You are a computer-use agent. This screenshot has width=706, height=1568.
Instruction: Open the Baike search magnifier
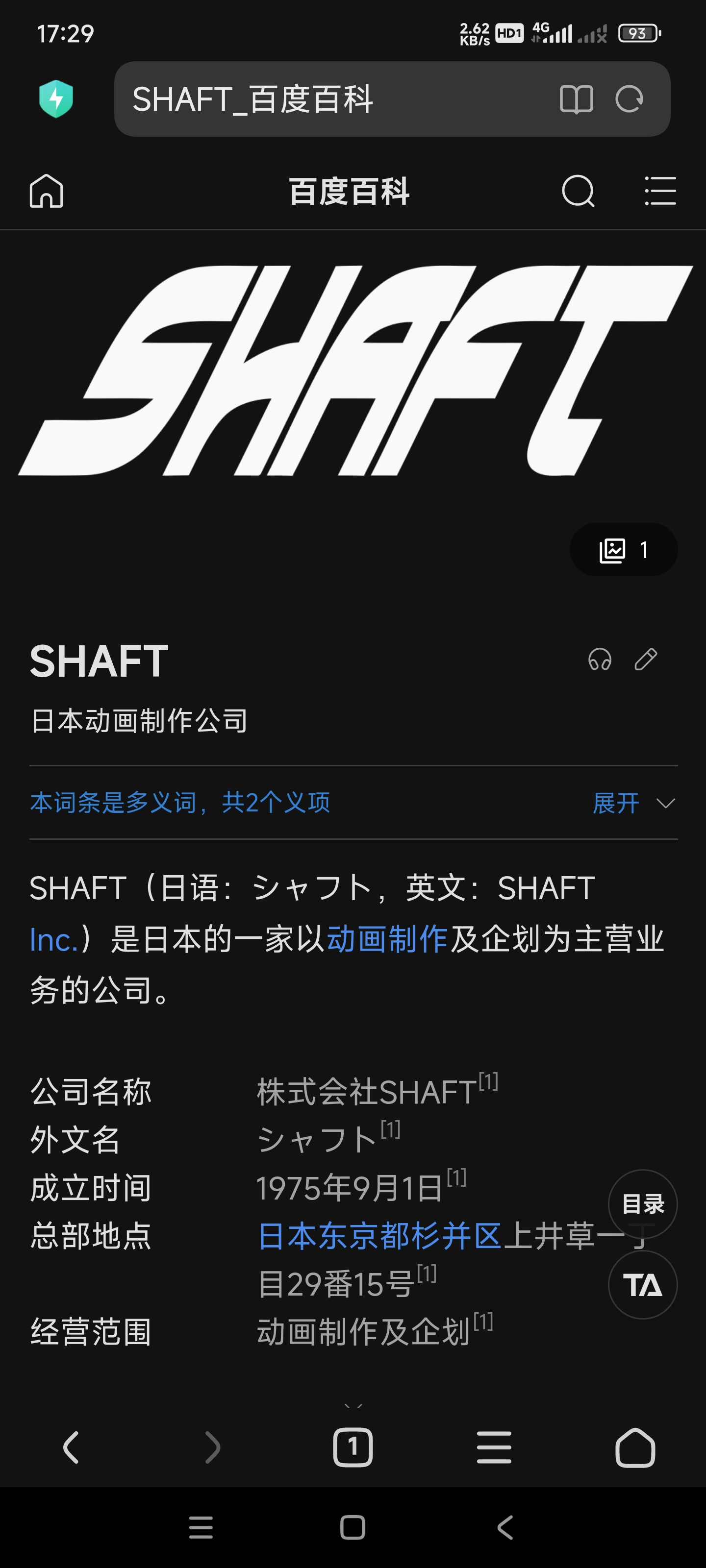(578, 191)
